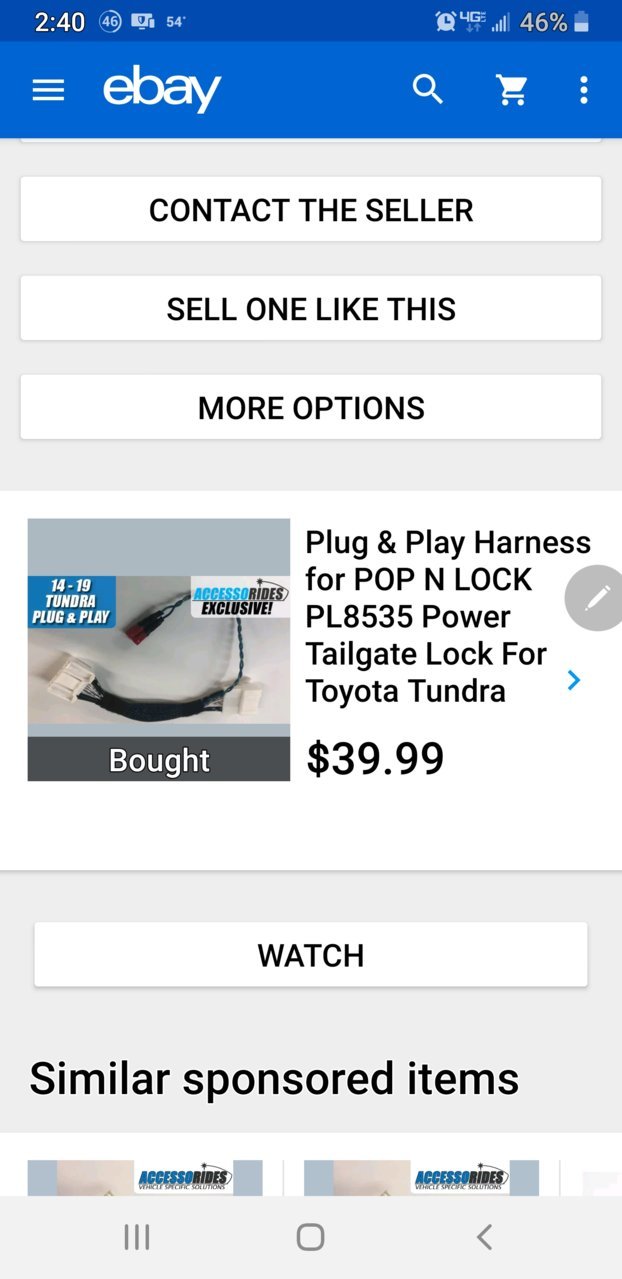Select Sell One Like This

[x=311, y=309]
